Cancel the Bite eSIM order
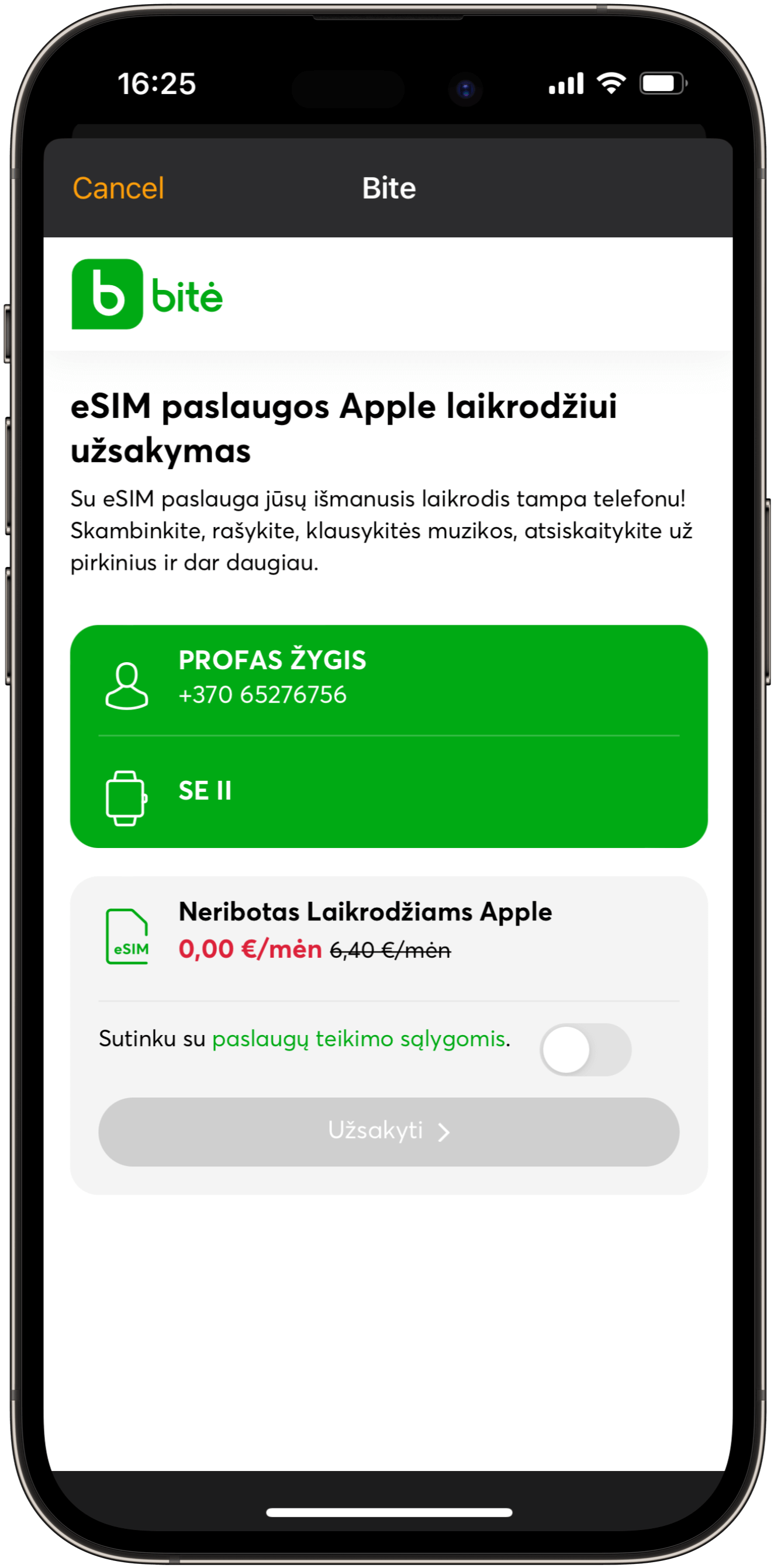 point(118,188)
